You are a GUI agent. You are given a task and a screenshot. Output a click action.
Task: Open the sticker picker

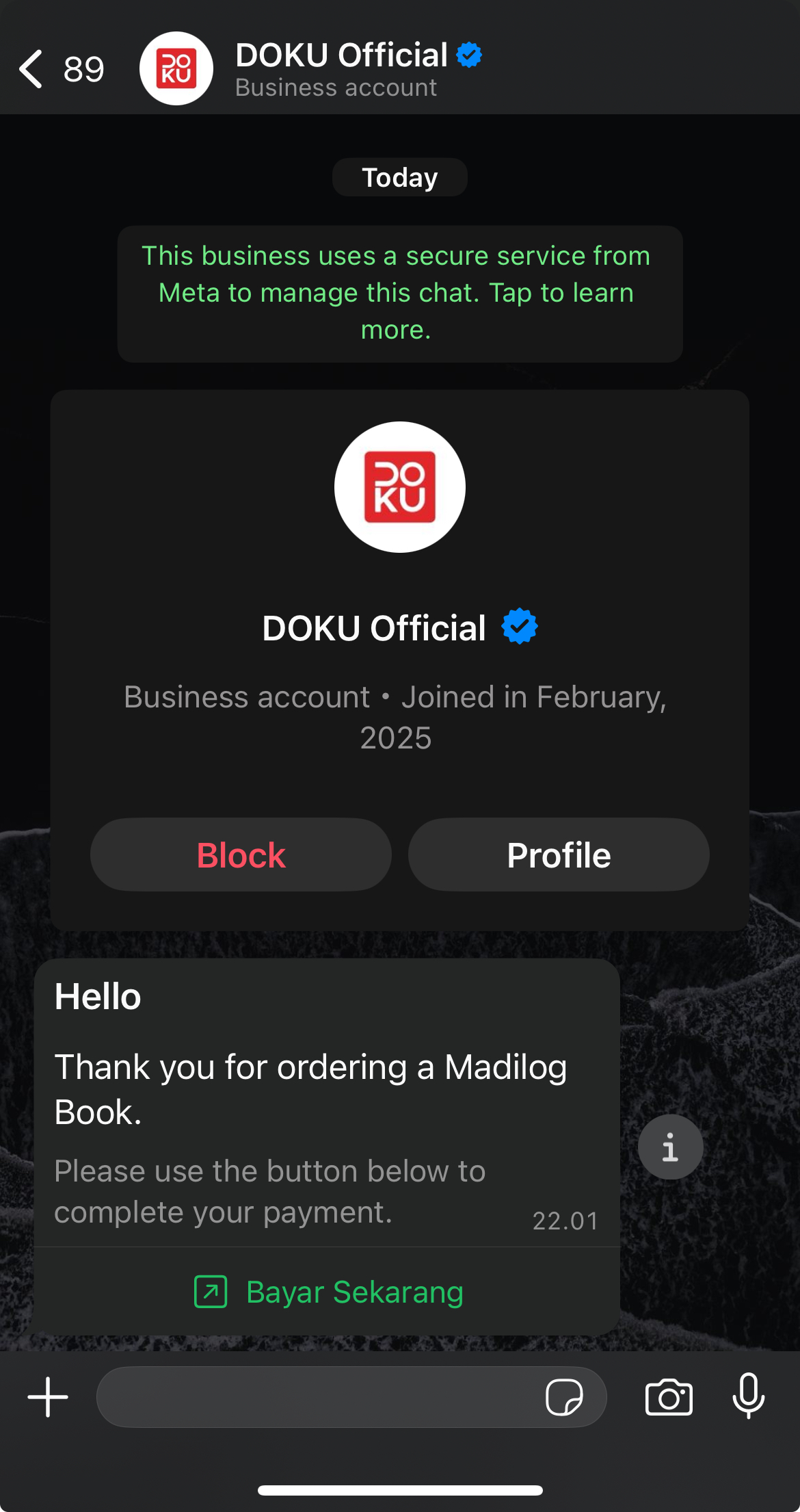pyautogui.click(x=564, y=1396)
